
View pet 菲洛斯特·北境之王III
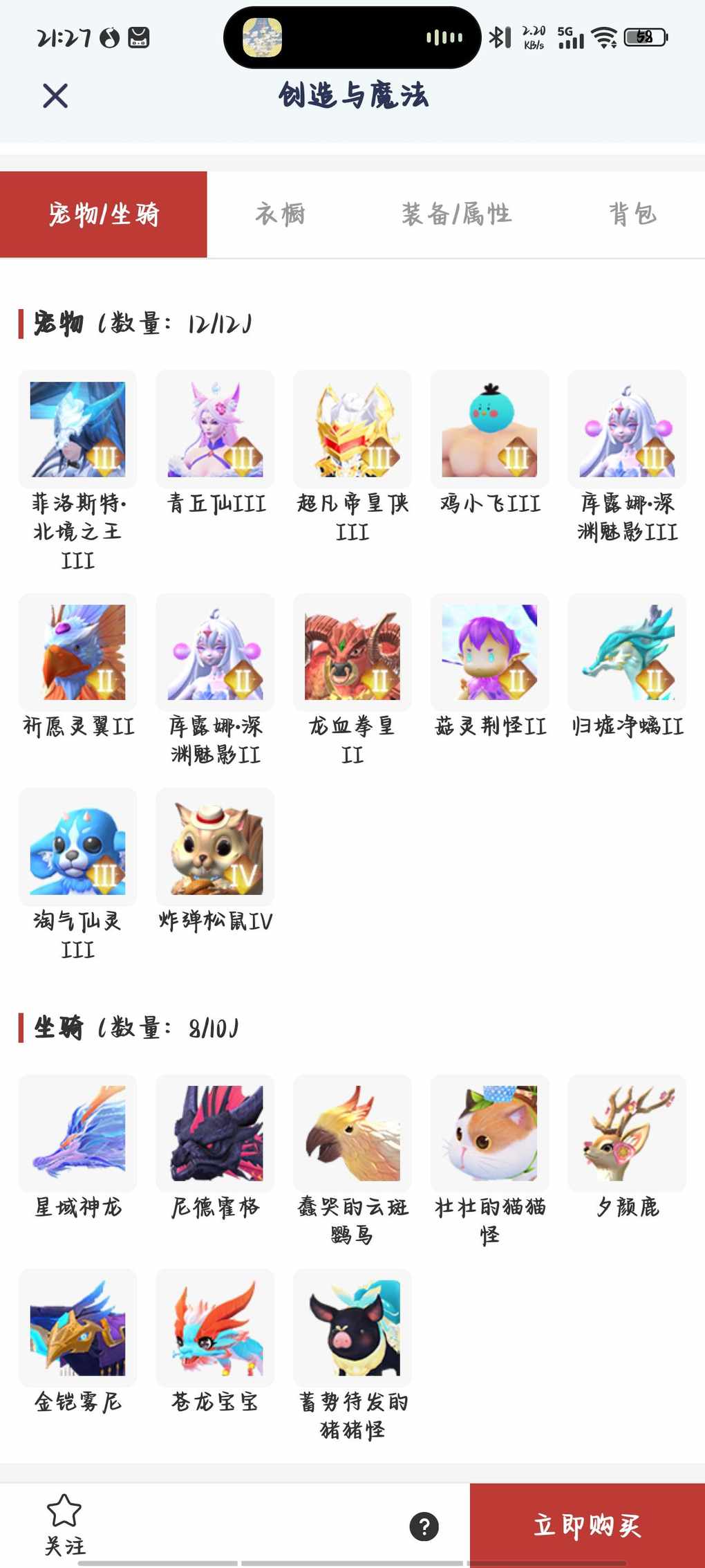77,430
